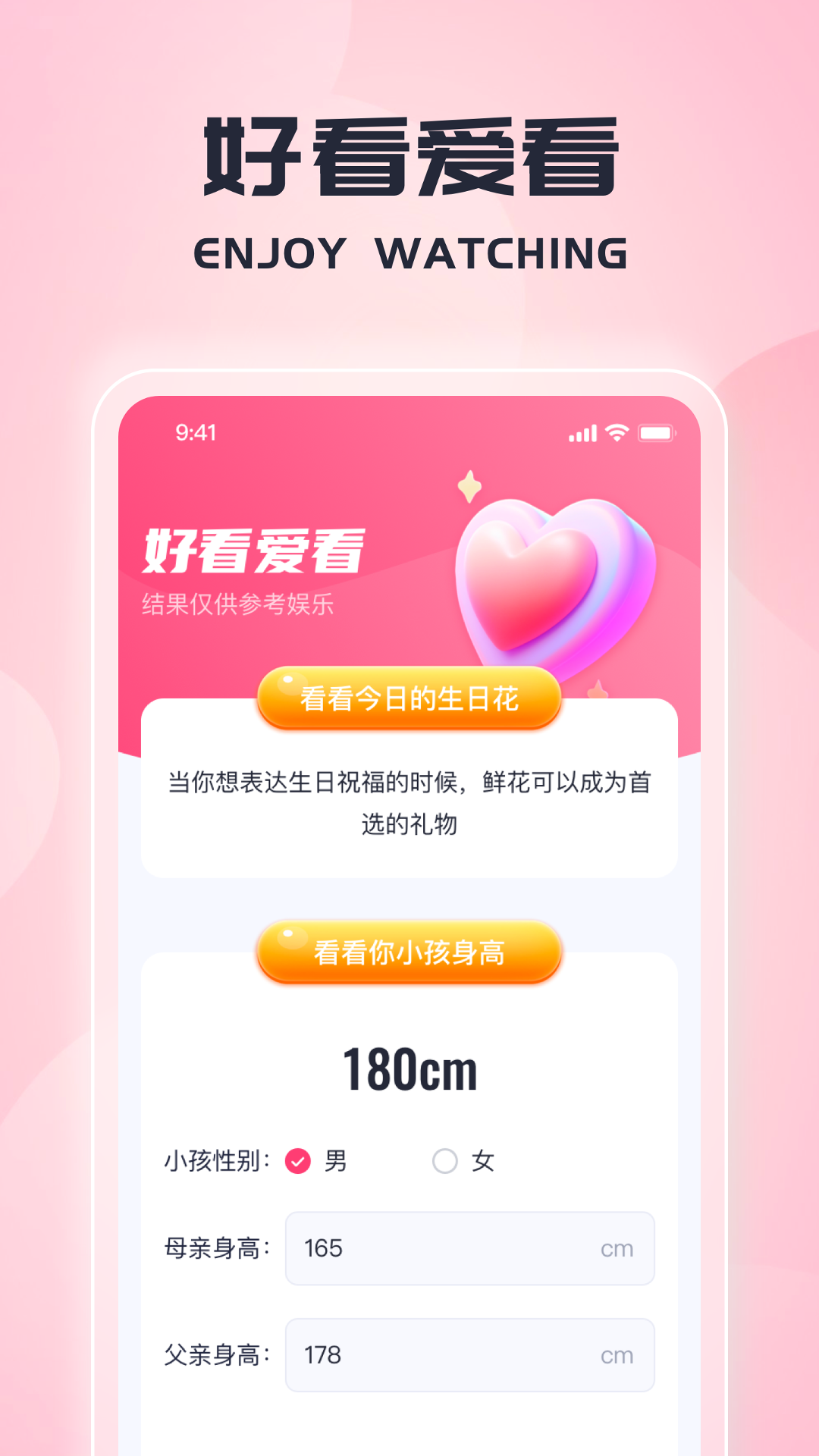Click the cm label beside mother's height
The height and width of the screenshot is (1456, 819).
click(x=617, y=1249)
